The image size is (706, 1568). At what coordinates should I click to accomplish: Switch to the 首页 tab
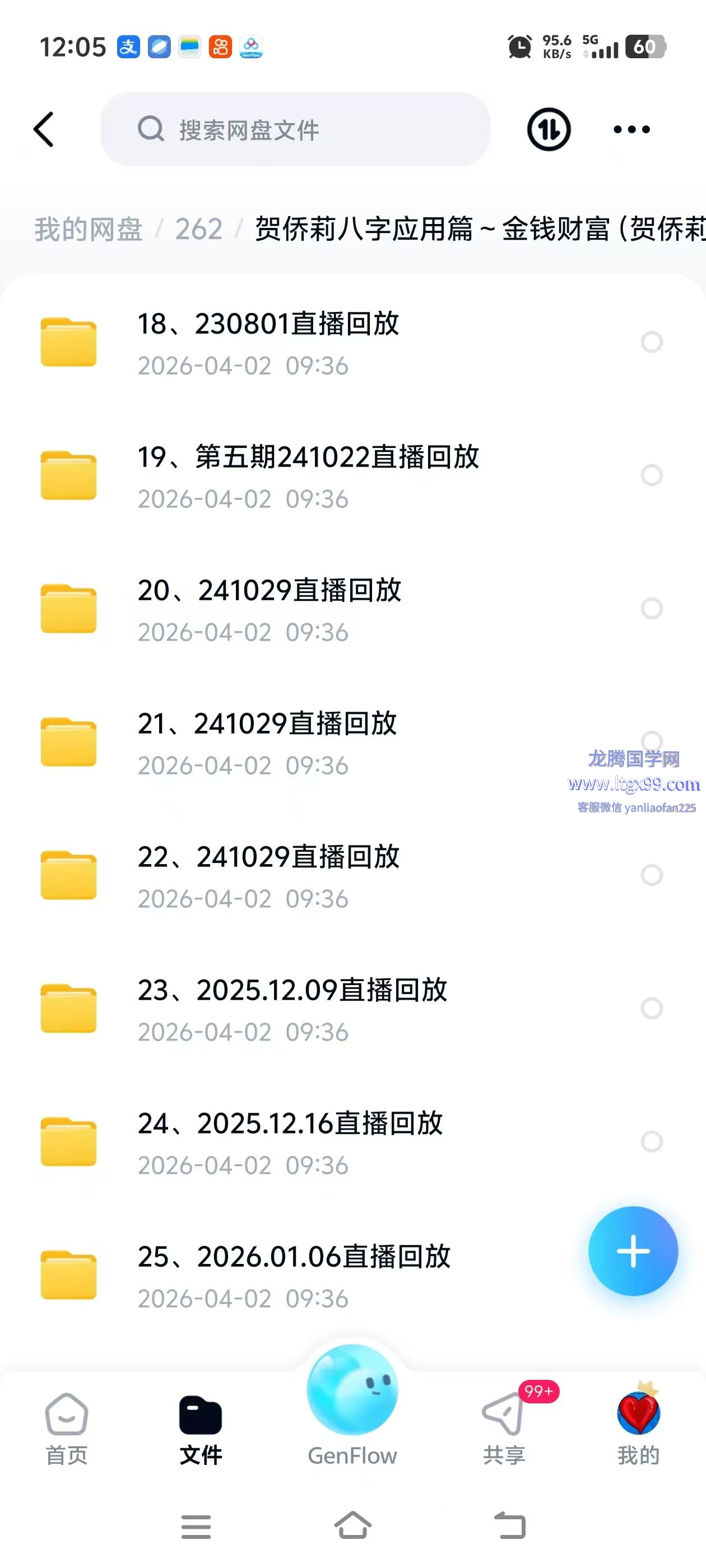tap(66, 1429)
